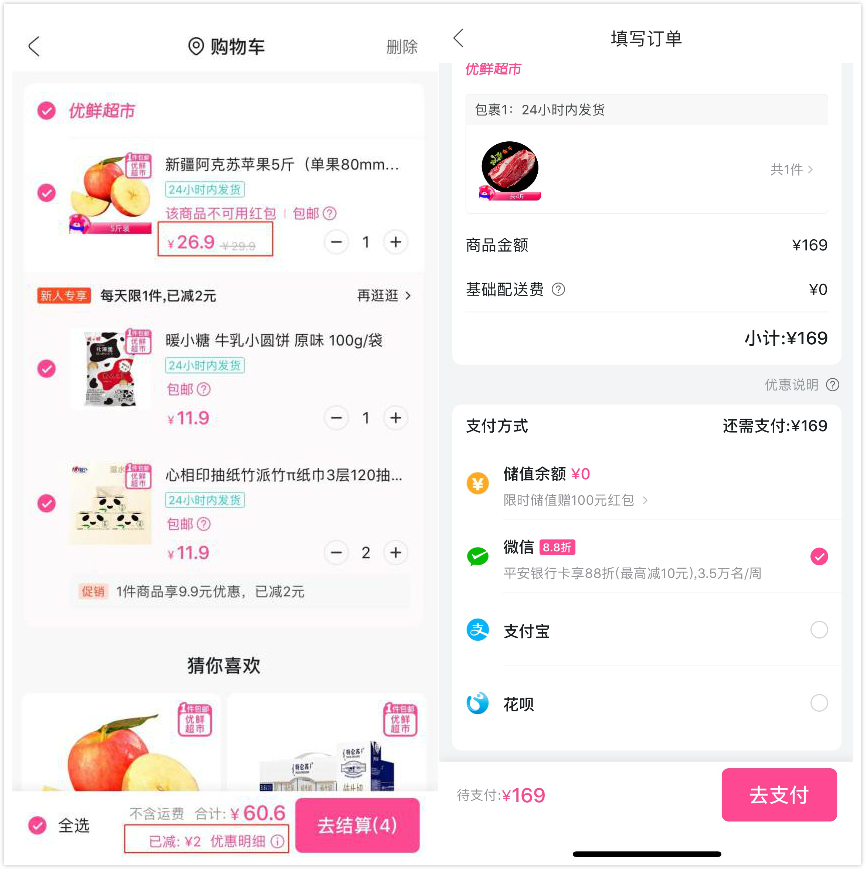Image resolution: width=866 pixels, height=869 pixels.
Task: Select the WeChat Pay icon
Action: click(x=479, y=556)
